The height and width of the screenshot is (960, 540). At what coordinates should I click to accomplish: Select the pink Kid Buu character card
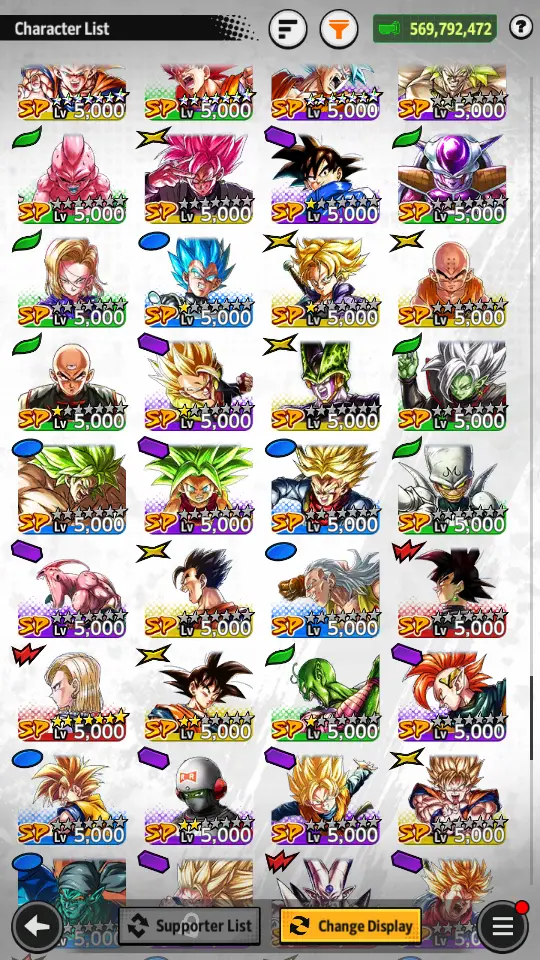(x=72, y=178)
